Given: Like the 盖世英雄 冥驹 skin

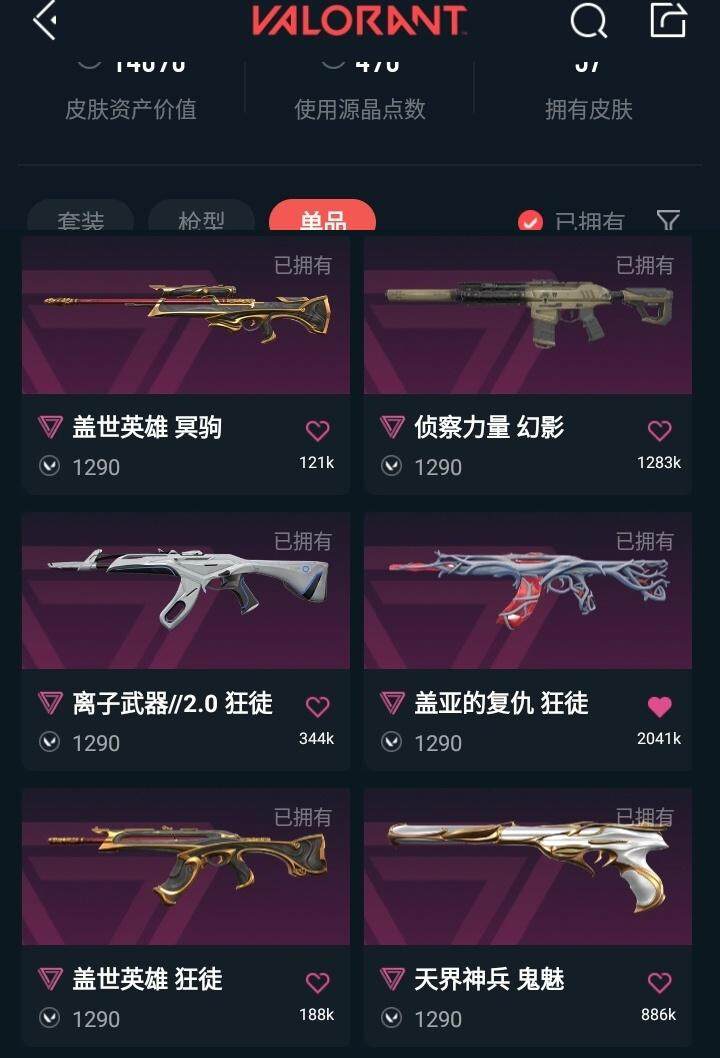Looking at the screenshot, I should [317, 431].
